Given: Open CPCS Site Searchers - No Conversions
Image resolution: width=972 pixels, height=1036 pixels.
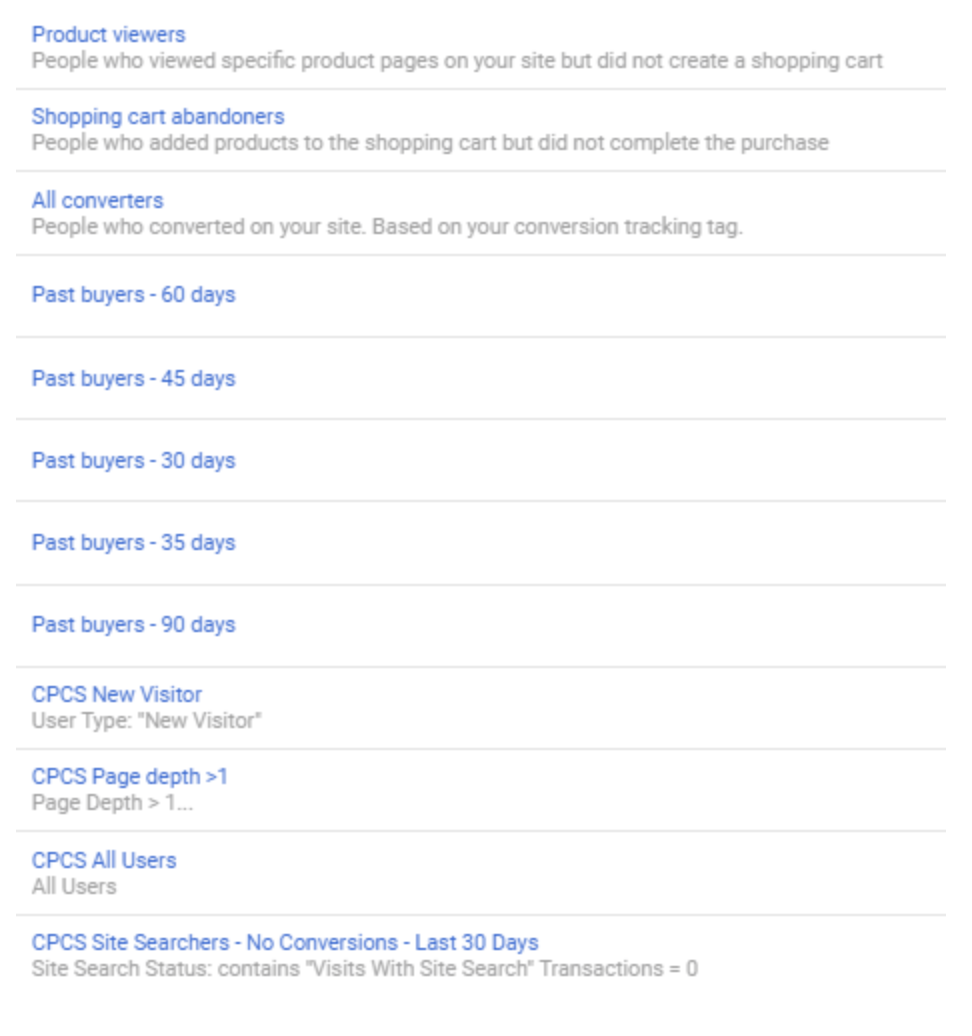Looking at the screenshot, I should click(x=285, y=942).
